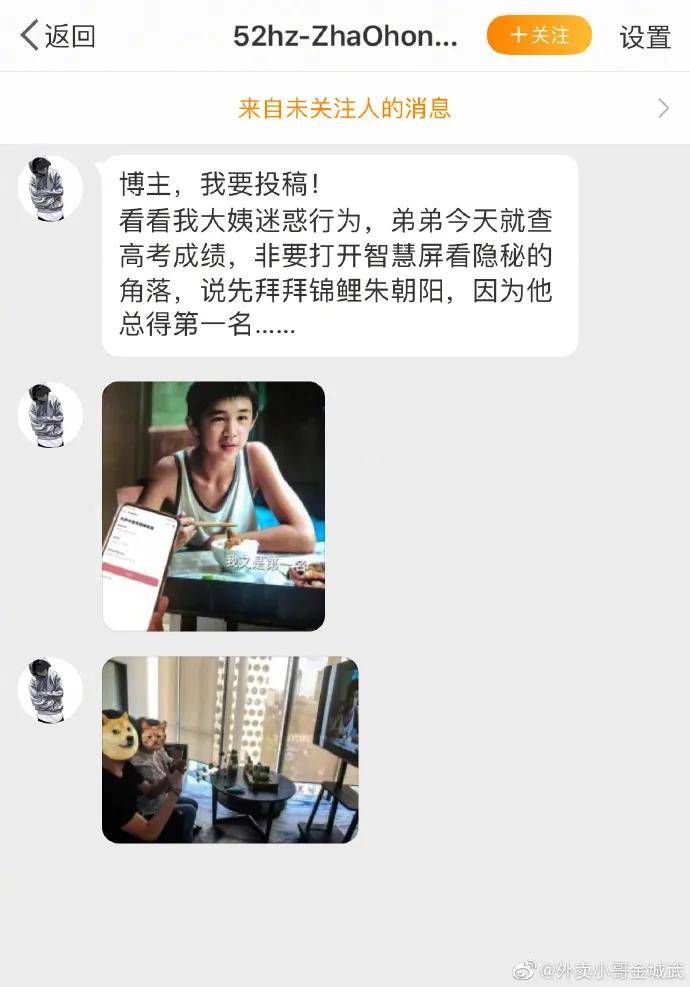View the living room image with doge faces

(x=230, y=749)
